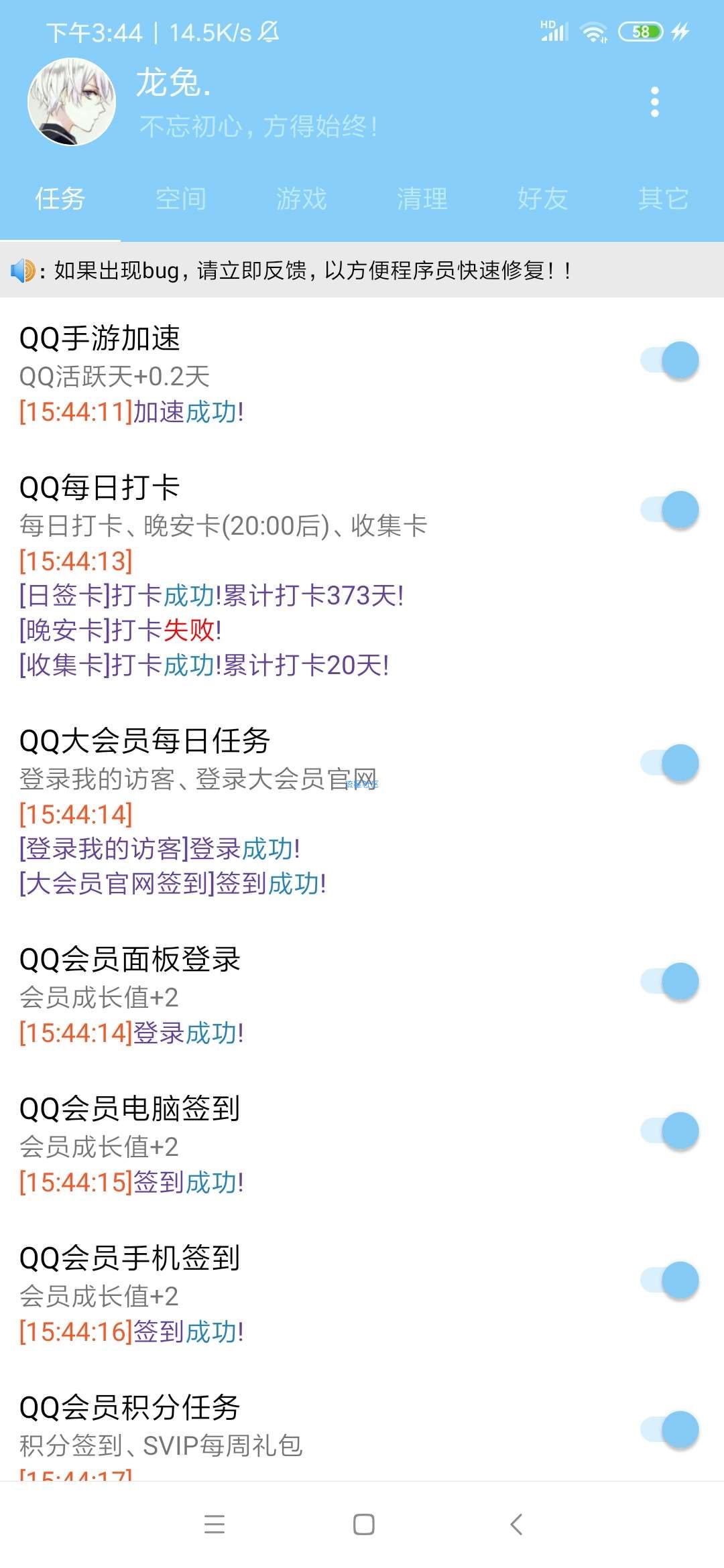Disable the QQ每日打卡 switch
Image resolution: width=724 pixels, height=1568 pixels.
coord(670,510)
